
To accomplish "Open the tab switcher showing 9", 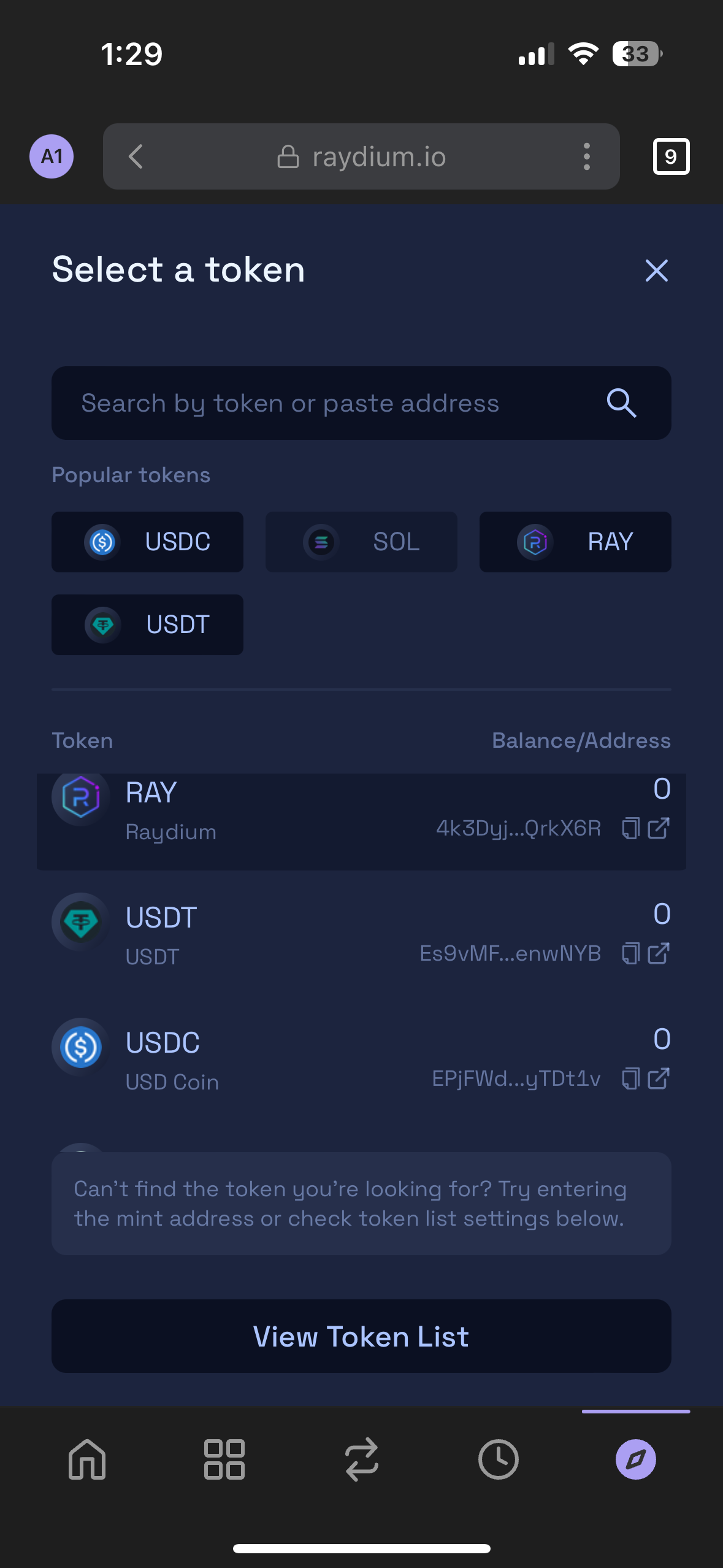I will tap(671, 156).
